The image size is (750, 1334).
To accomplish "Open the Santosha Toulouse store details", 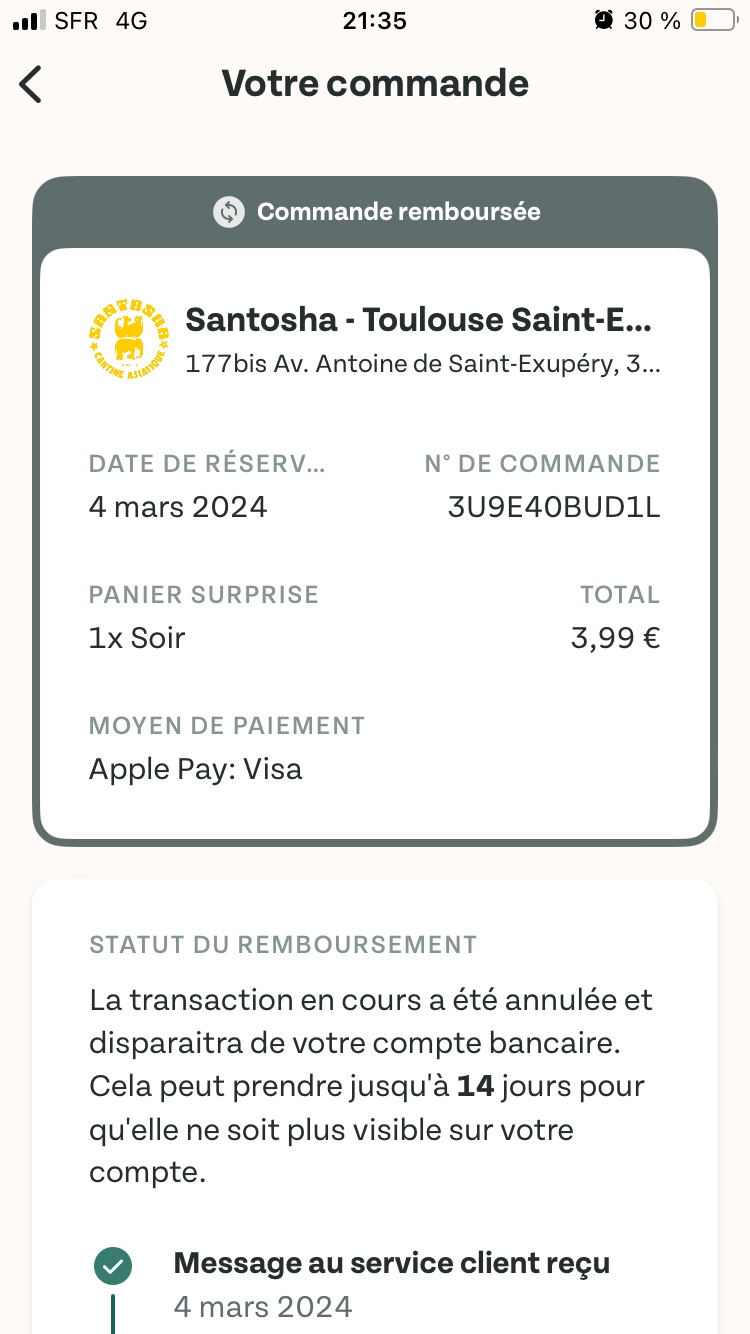I will (418, 321).
